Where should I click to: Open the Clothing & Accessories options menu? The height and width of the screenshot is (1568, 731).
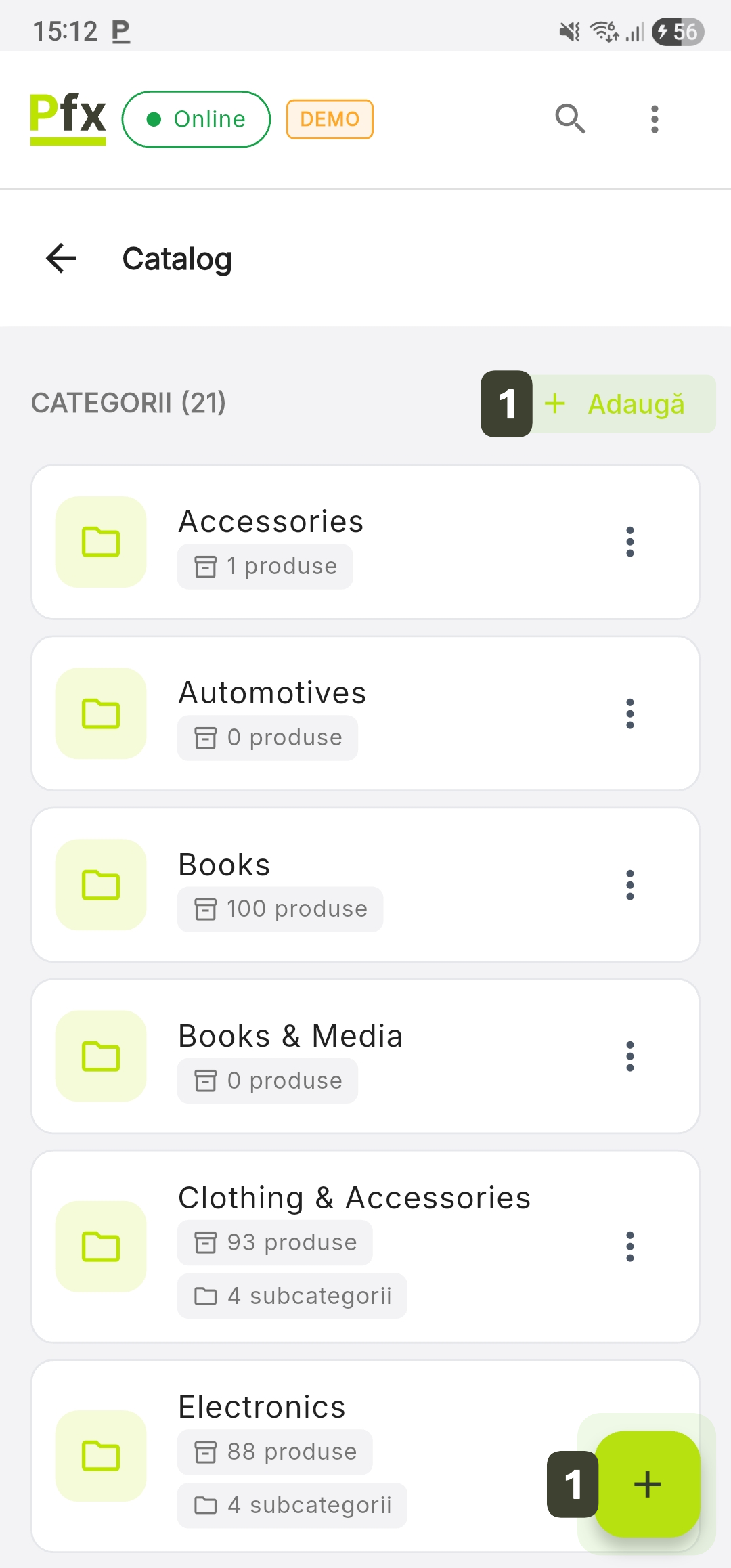630,1246
